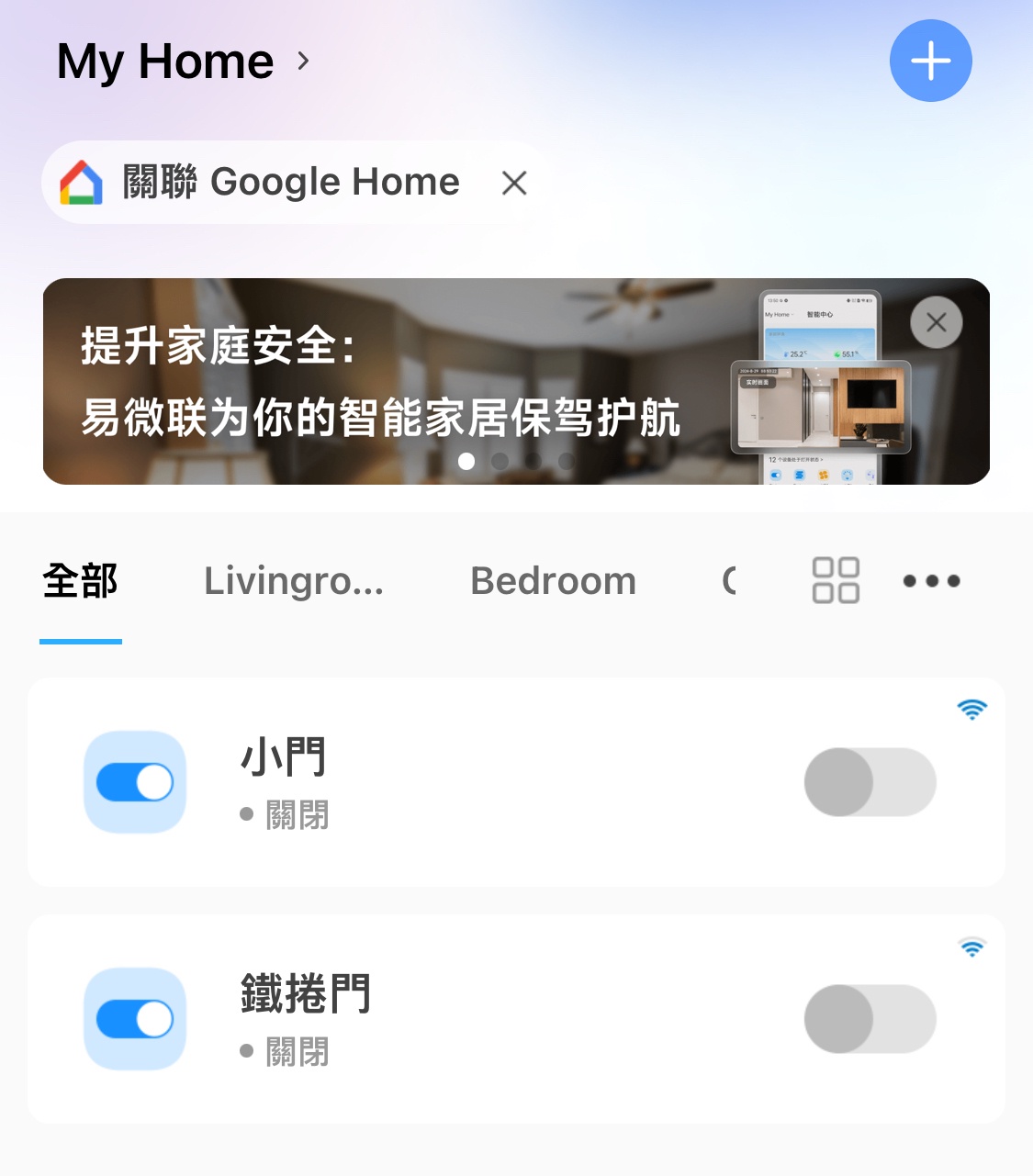Open the room grid view icon
The width and height of the screenshot is (1033, 1176).
pos(836,580)
